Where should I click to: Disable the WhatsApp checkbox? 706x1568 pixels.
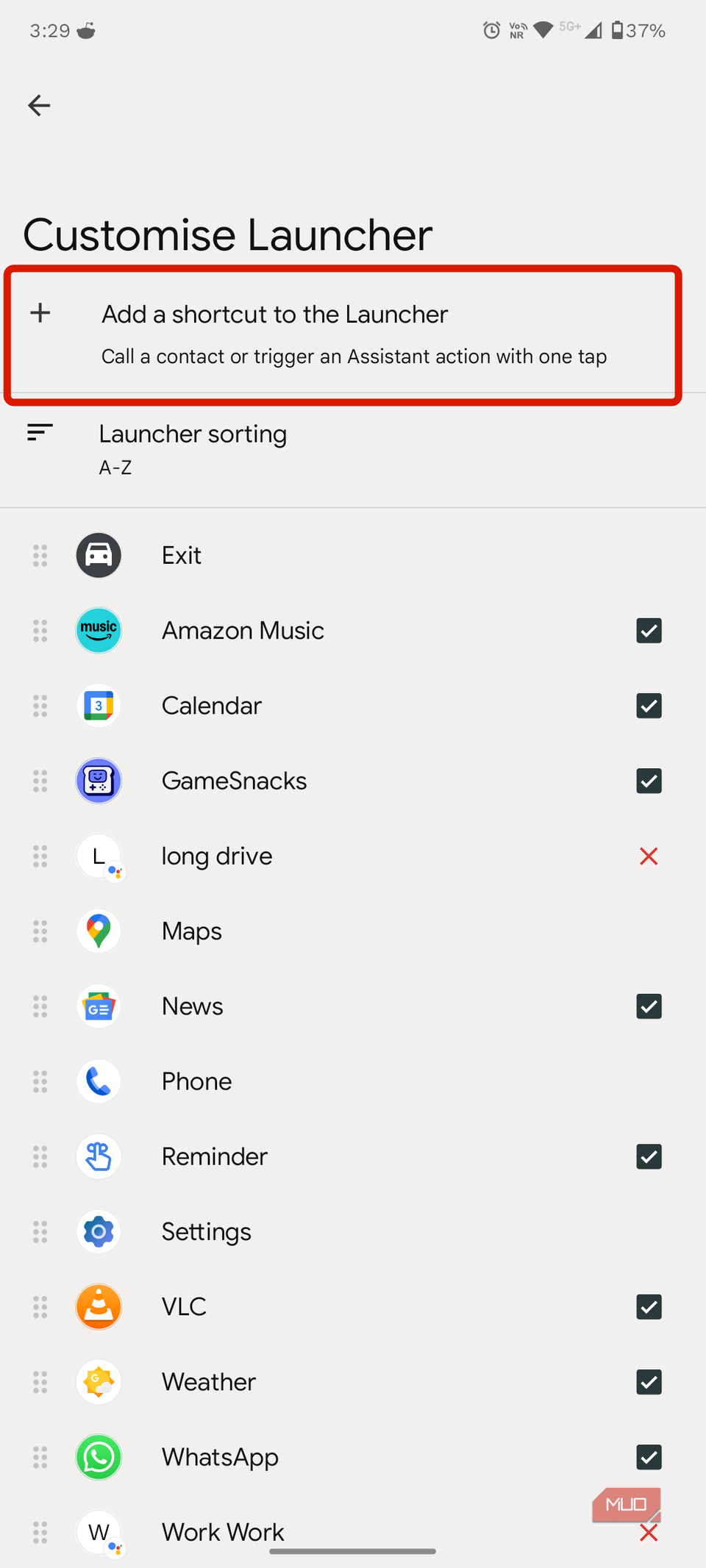649,1457
